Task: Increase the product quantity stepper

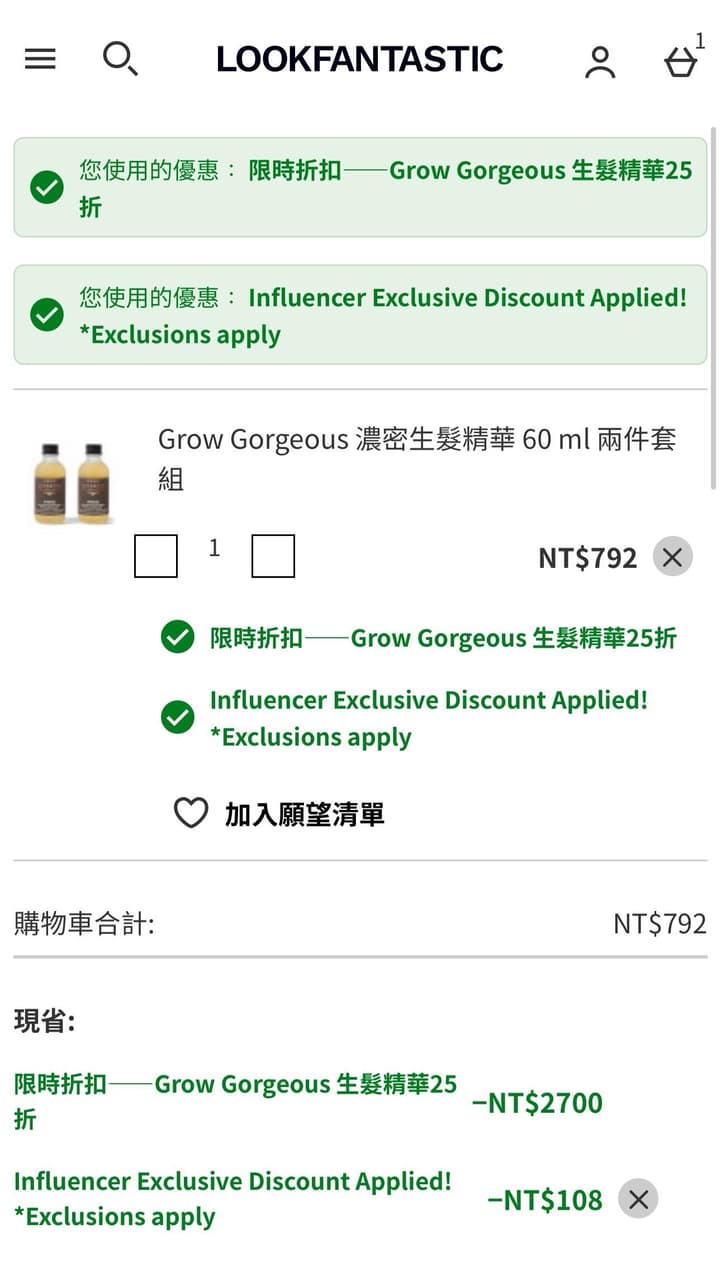Action: pos(273,556)
